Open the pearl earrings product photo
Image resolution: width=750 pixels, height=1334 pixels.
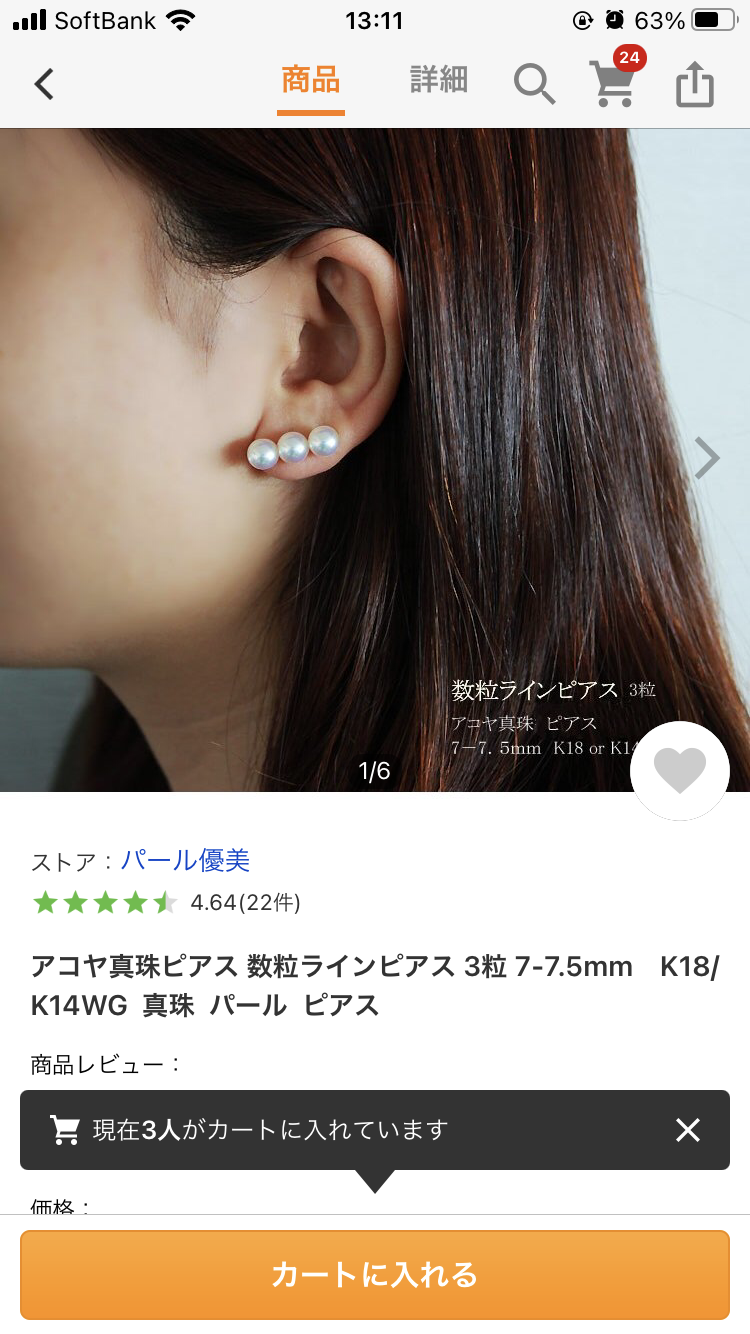tap(375, 460)
